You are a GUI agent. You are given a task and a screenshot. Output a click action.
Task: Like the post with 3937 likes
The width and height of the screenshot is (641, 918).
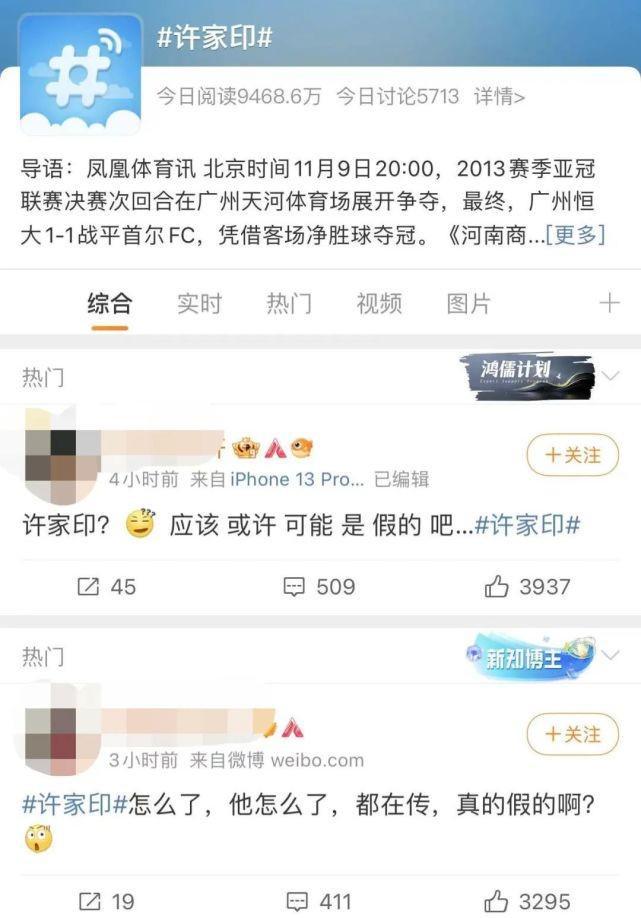click(527, 587)
